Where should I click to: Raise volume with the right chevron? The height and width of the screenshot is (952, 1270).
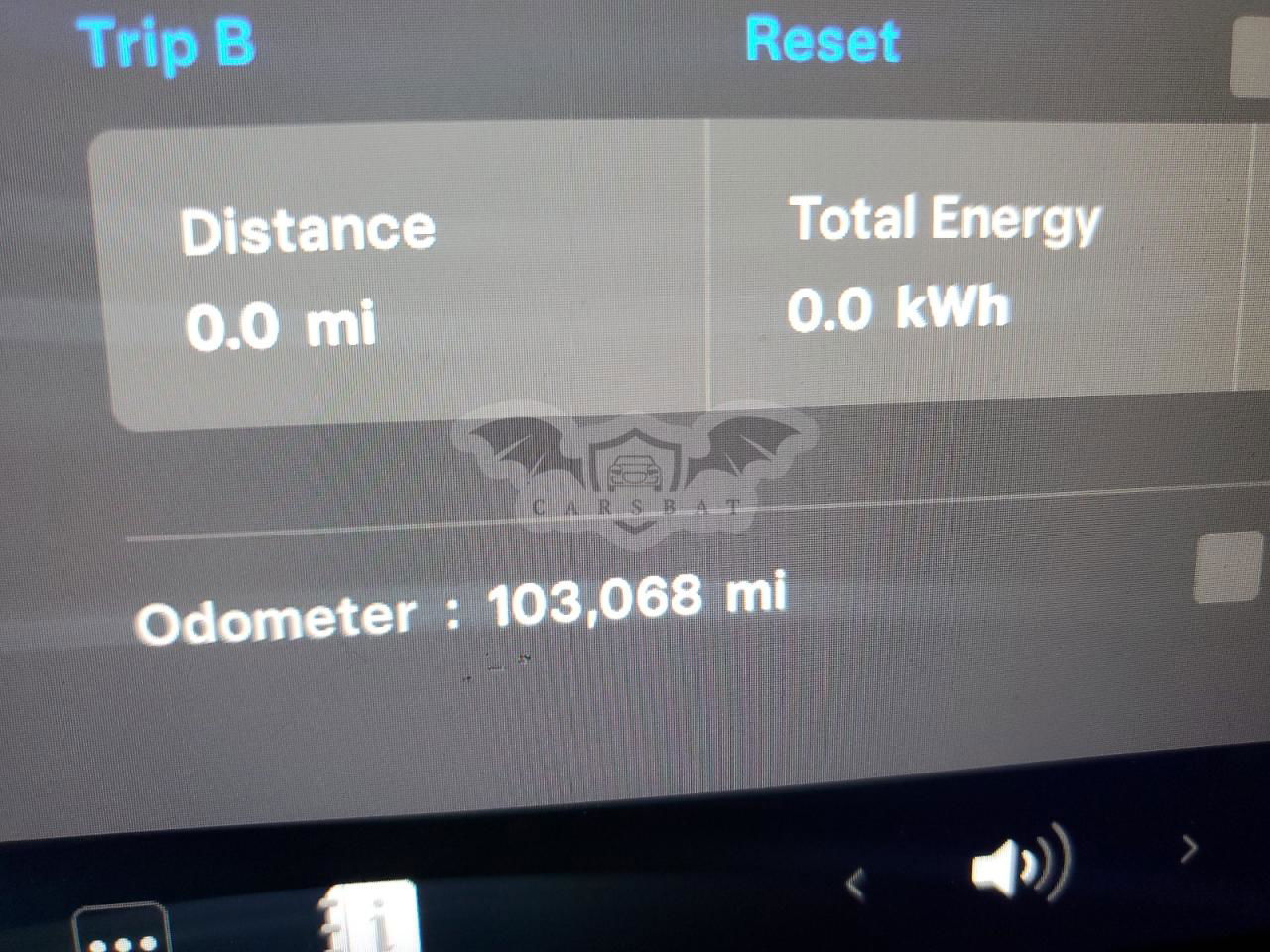[x=1189, y=849]
